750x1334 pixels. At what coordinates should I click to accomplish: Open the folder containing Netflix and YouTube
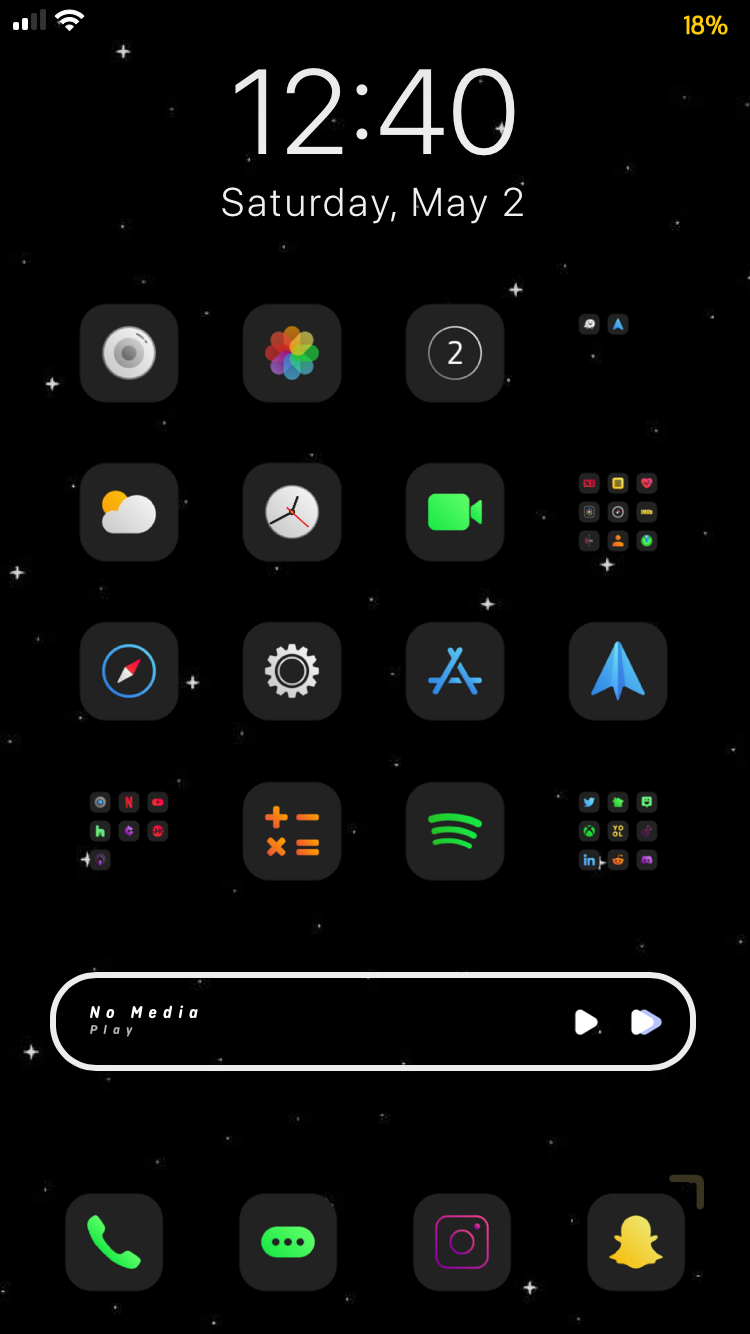coord(129,831)
